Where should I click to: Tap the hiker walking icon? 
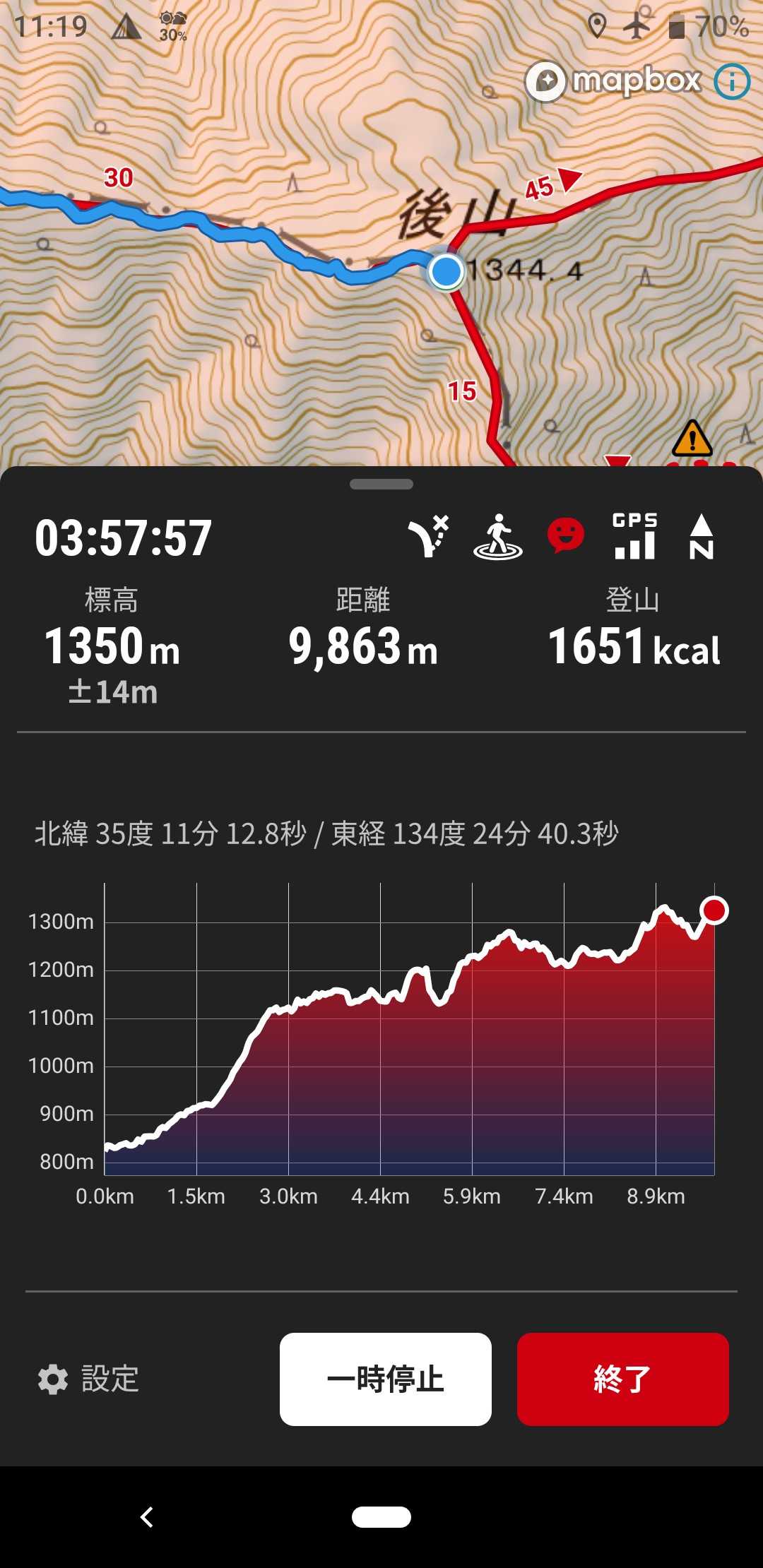[498, 537]
